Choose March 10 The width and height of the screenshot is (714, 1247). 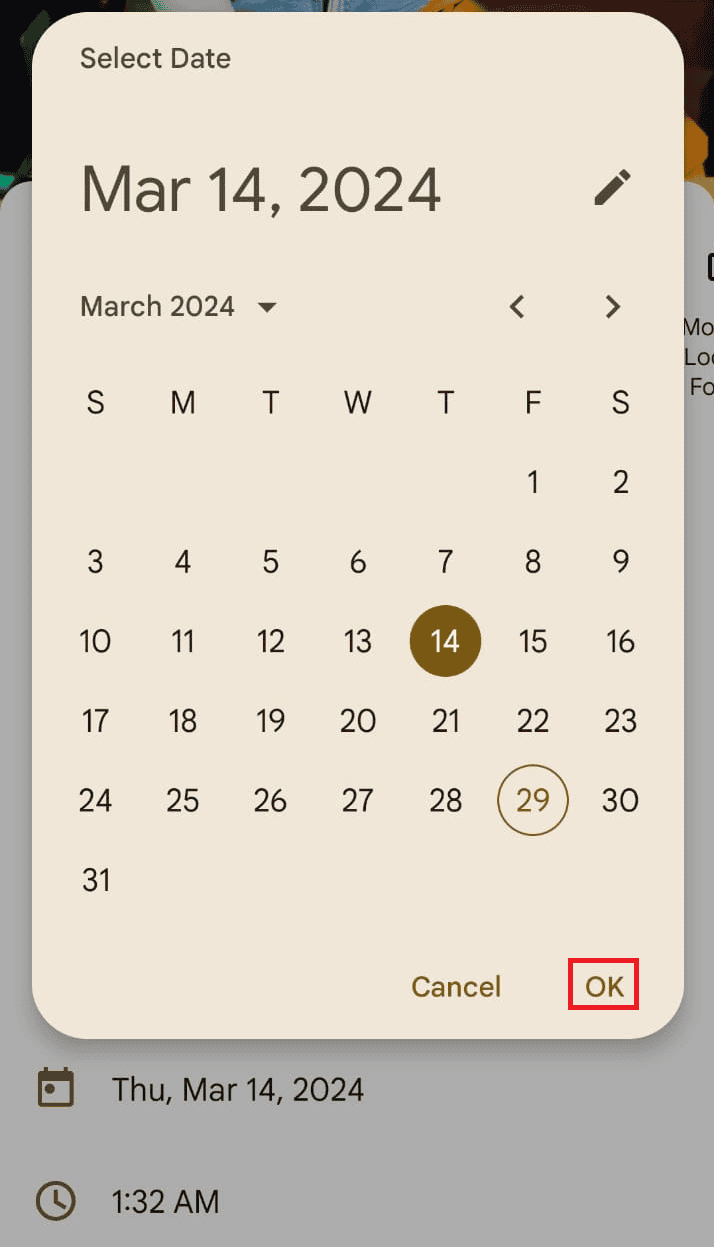point(96,641)
